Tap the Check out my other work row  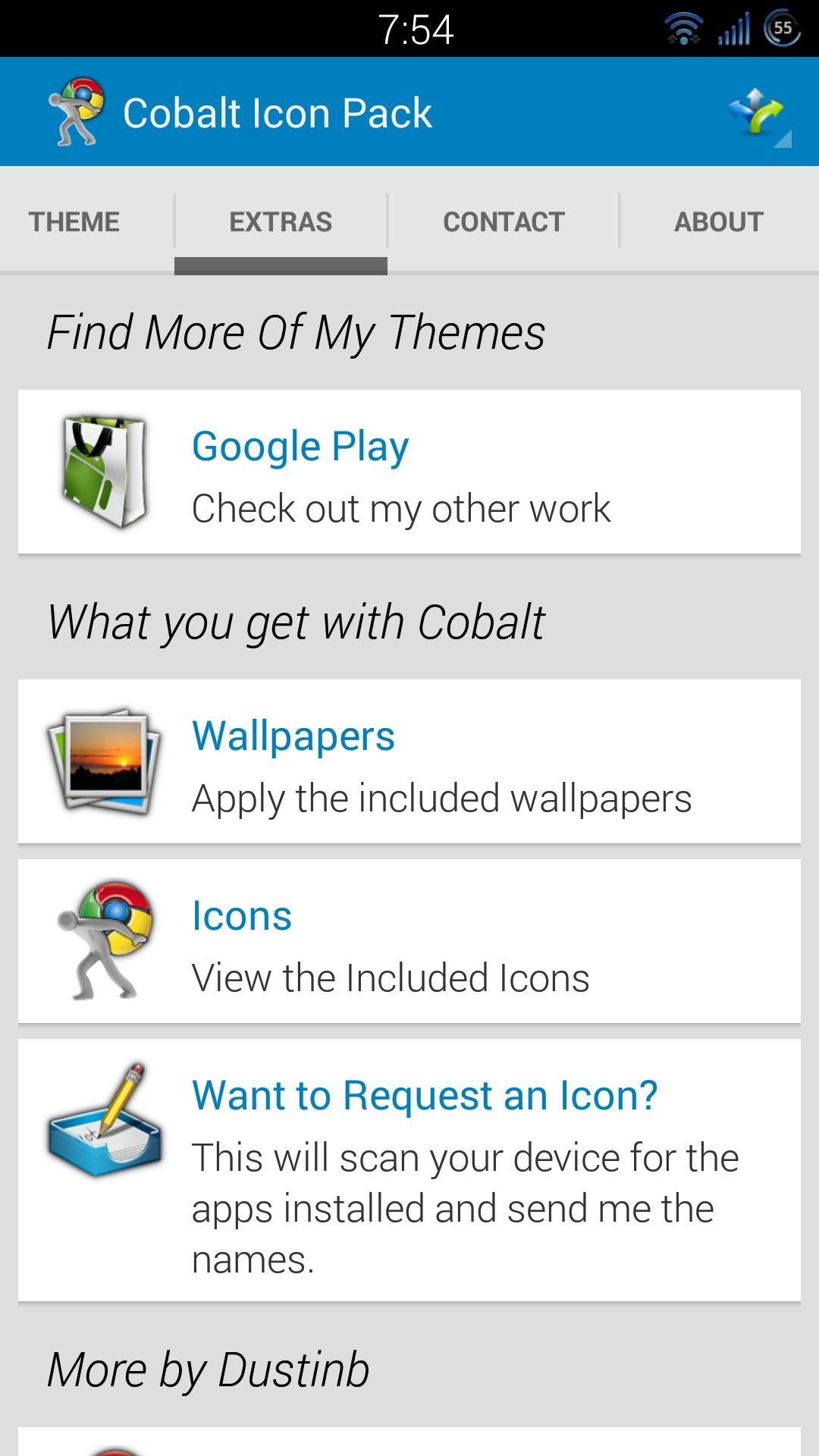point(403,509)
